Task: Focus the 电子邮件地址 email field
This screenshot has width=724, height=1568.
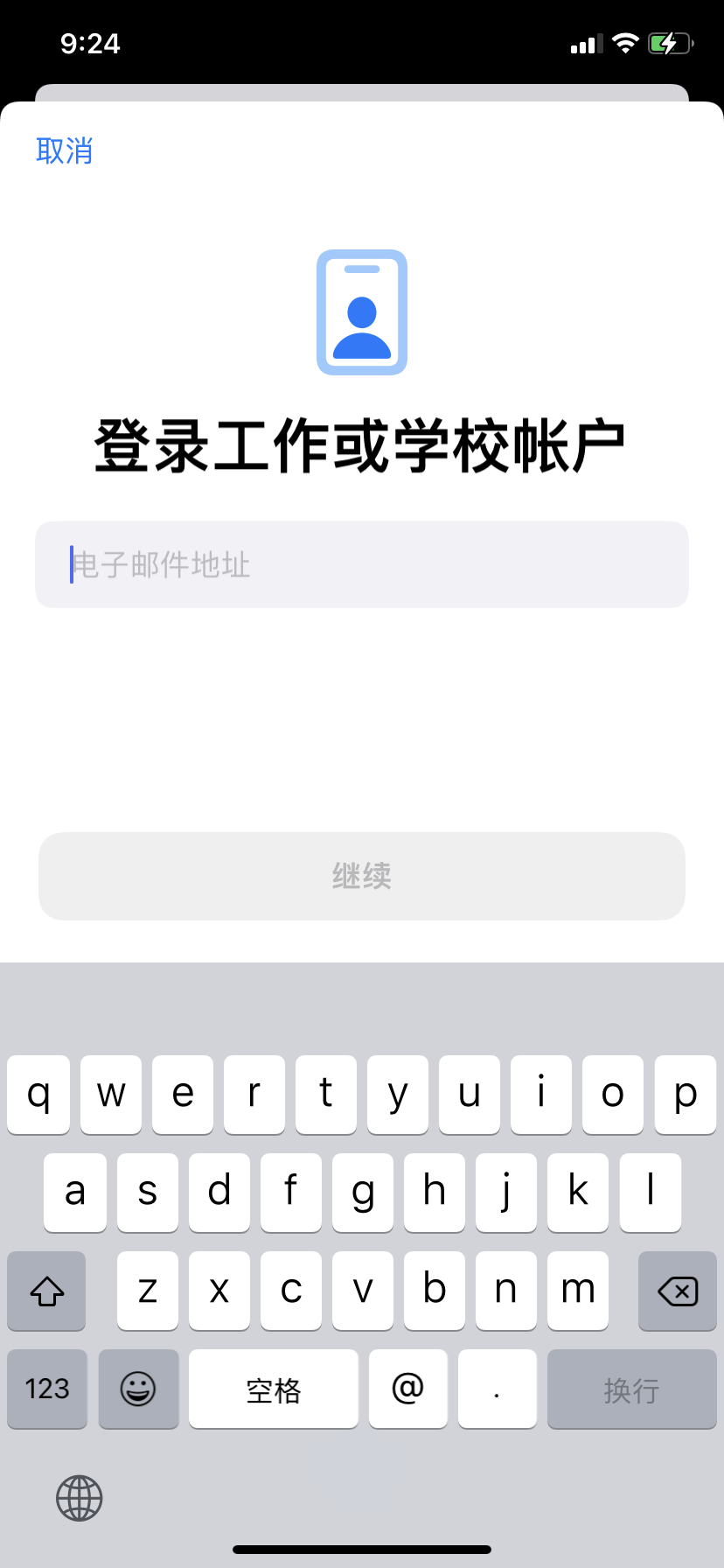Action: 362,564
